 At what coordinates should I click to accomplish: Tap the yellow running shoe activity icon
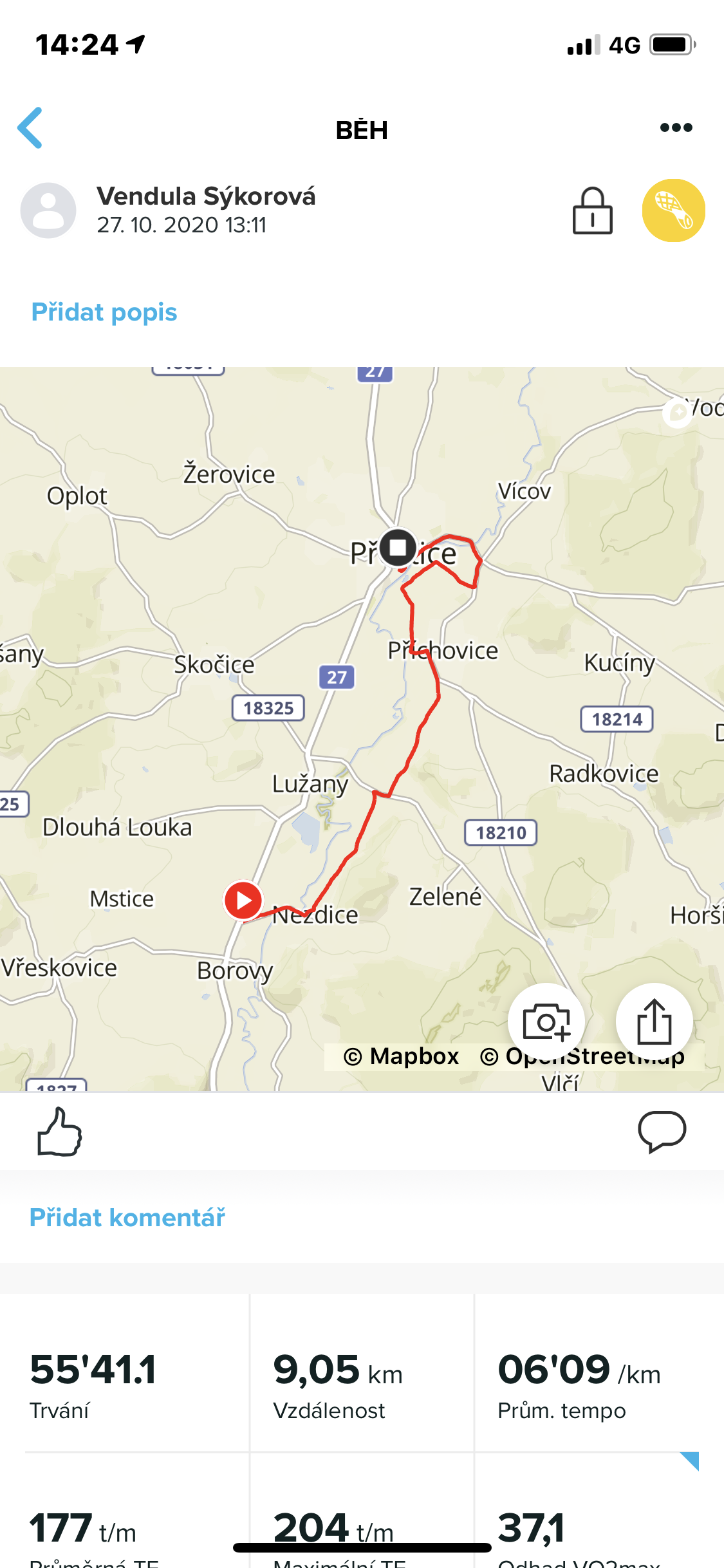(673, 210)
